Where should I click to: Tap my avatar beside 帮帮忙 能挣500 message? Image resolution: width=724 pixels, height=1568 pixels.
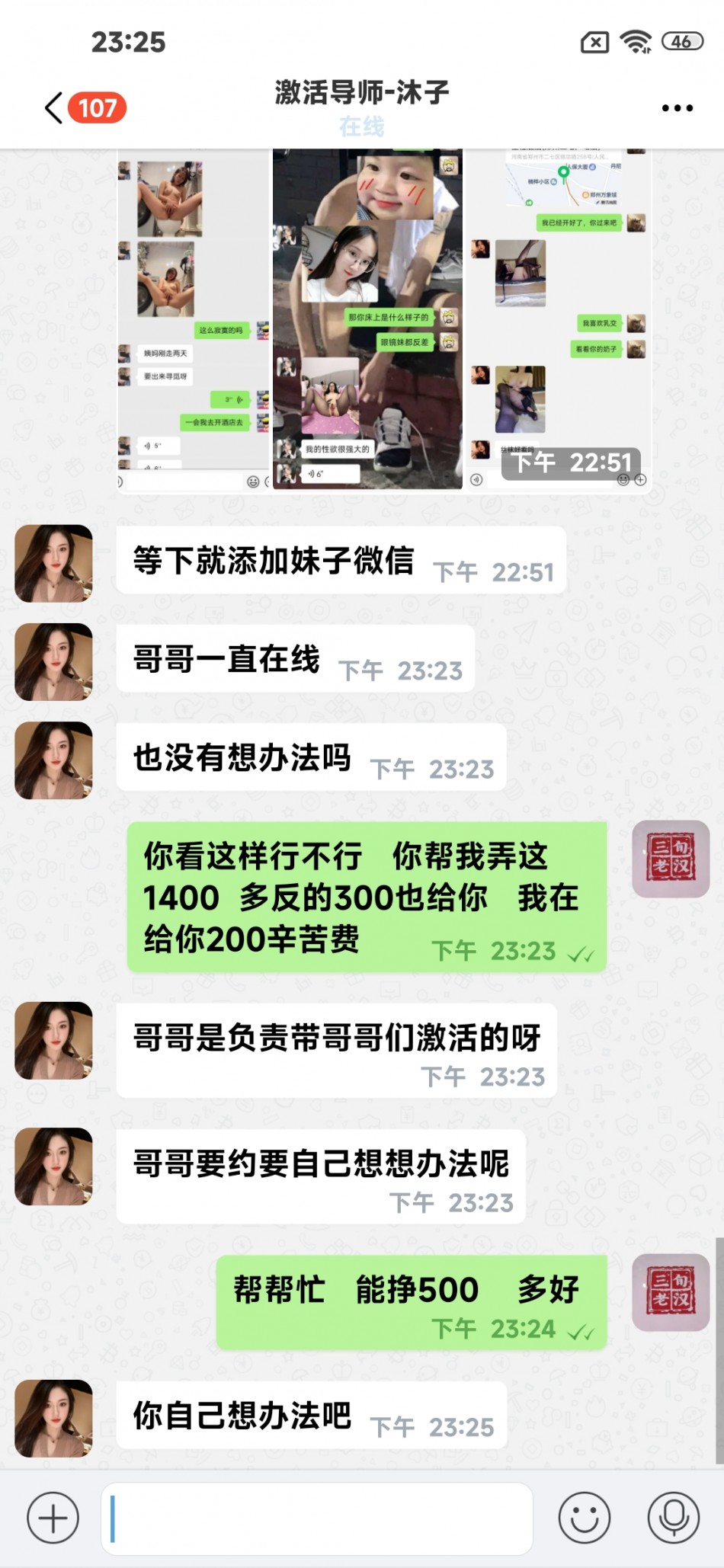tap(671, 1292)
